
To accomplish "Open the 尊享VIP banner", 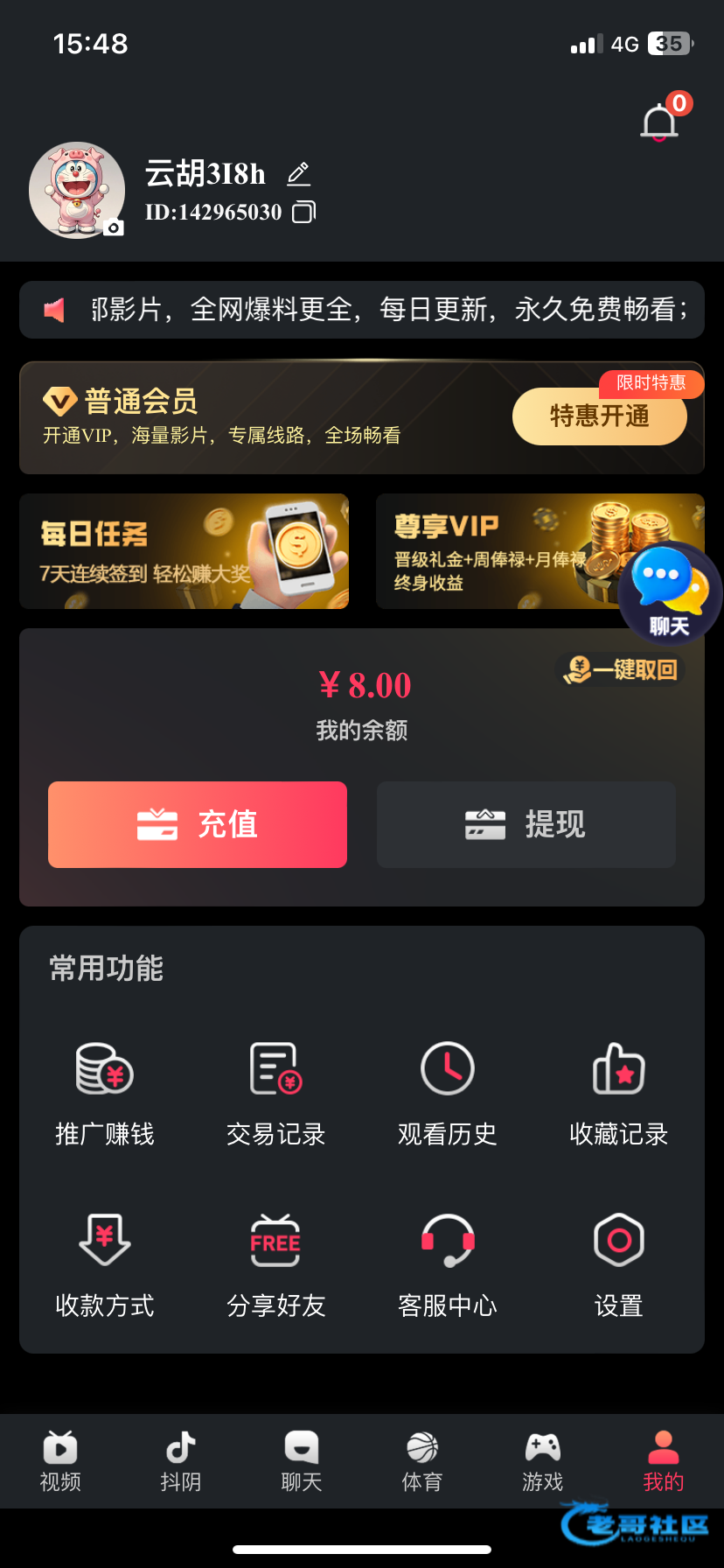I will click(498, 551).
